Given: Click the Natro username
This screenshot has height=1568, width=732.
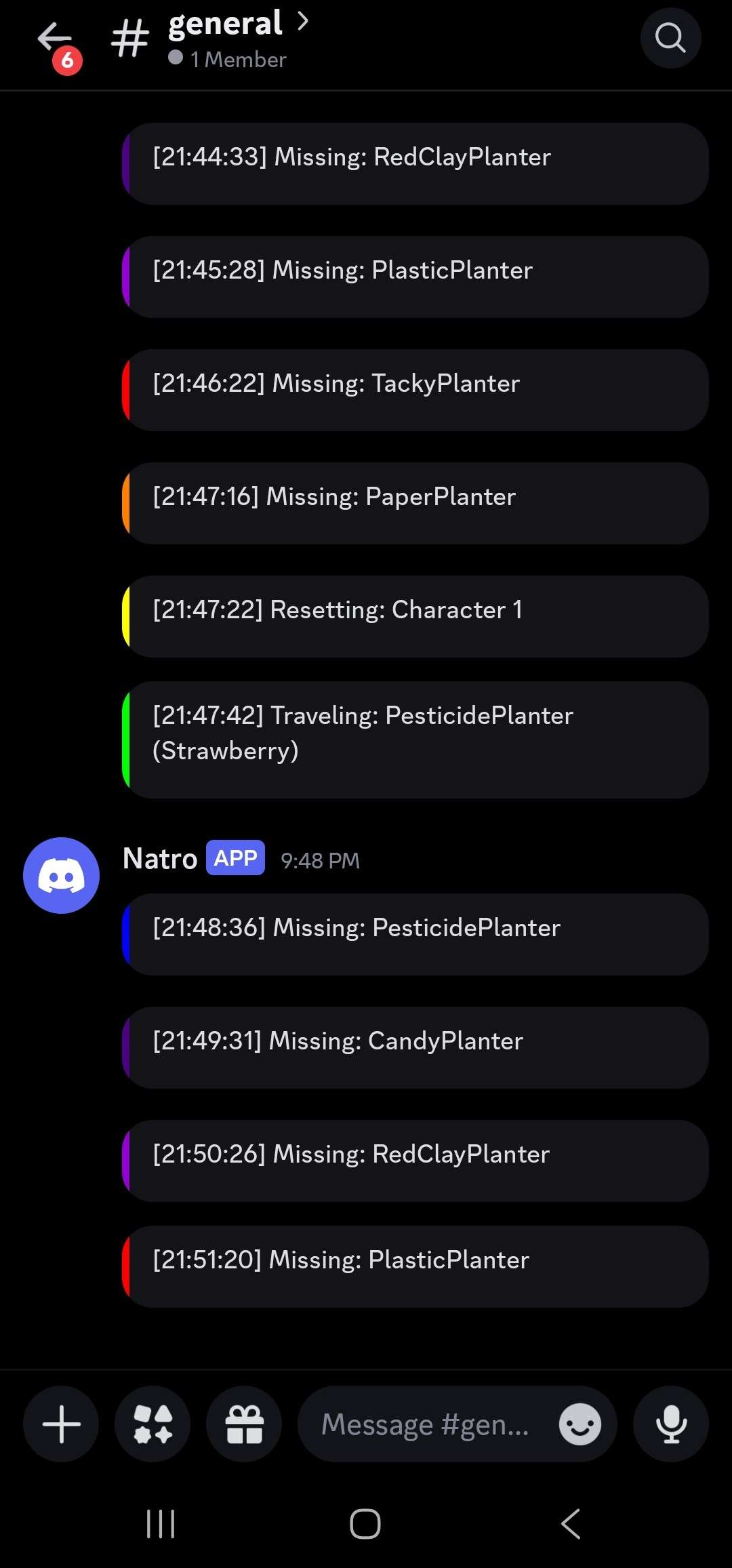Looking at the screenshot, I should pos(159,857).
